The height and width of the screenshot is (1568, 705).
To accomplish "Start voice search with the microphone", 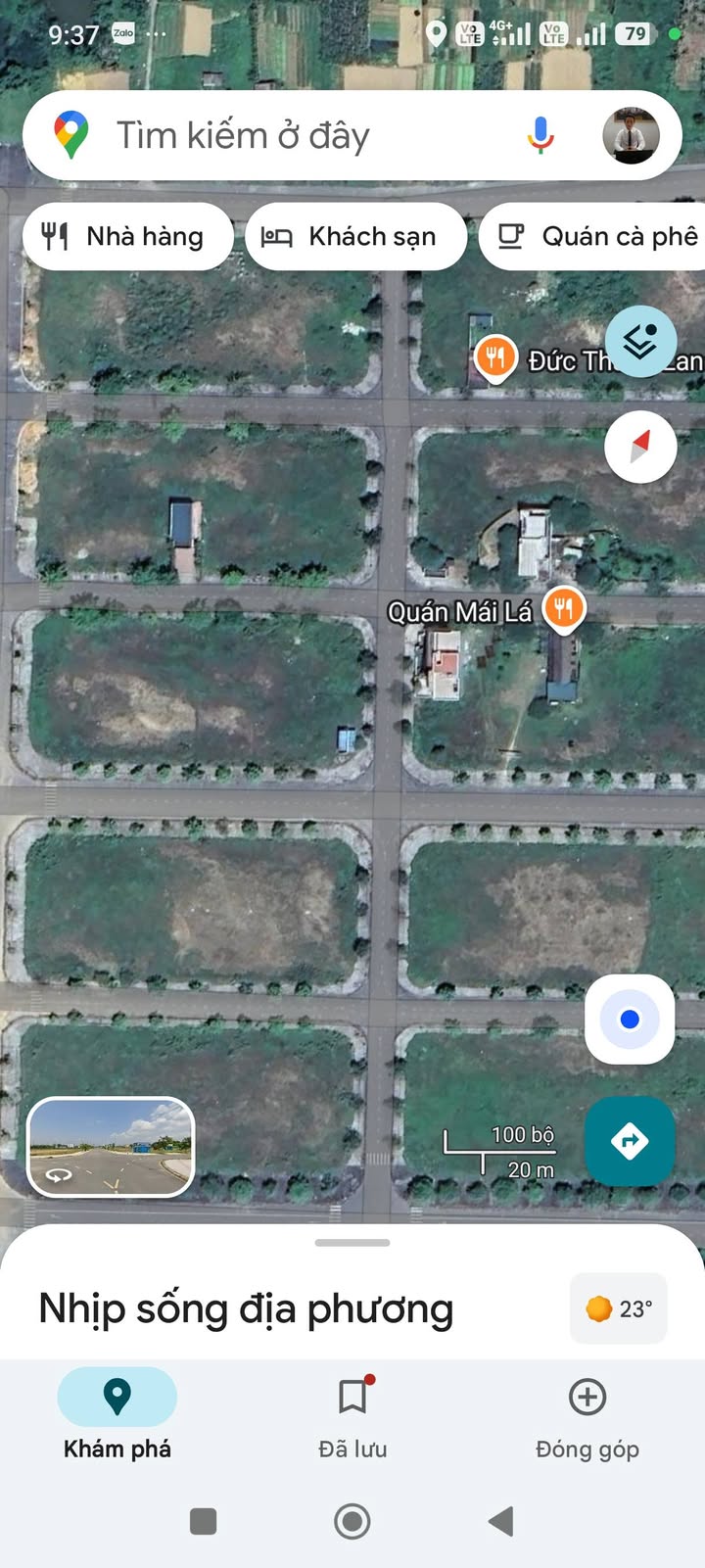I will pos(540,135).
